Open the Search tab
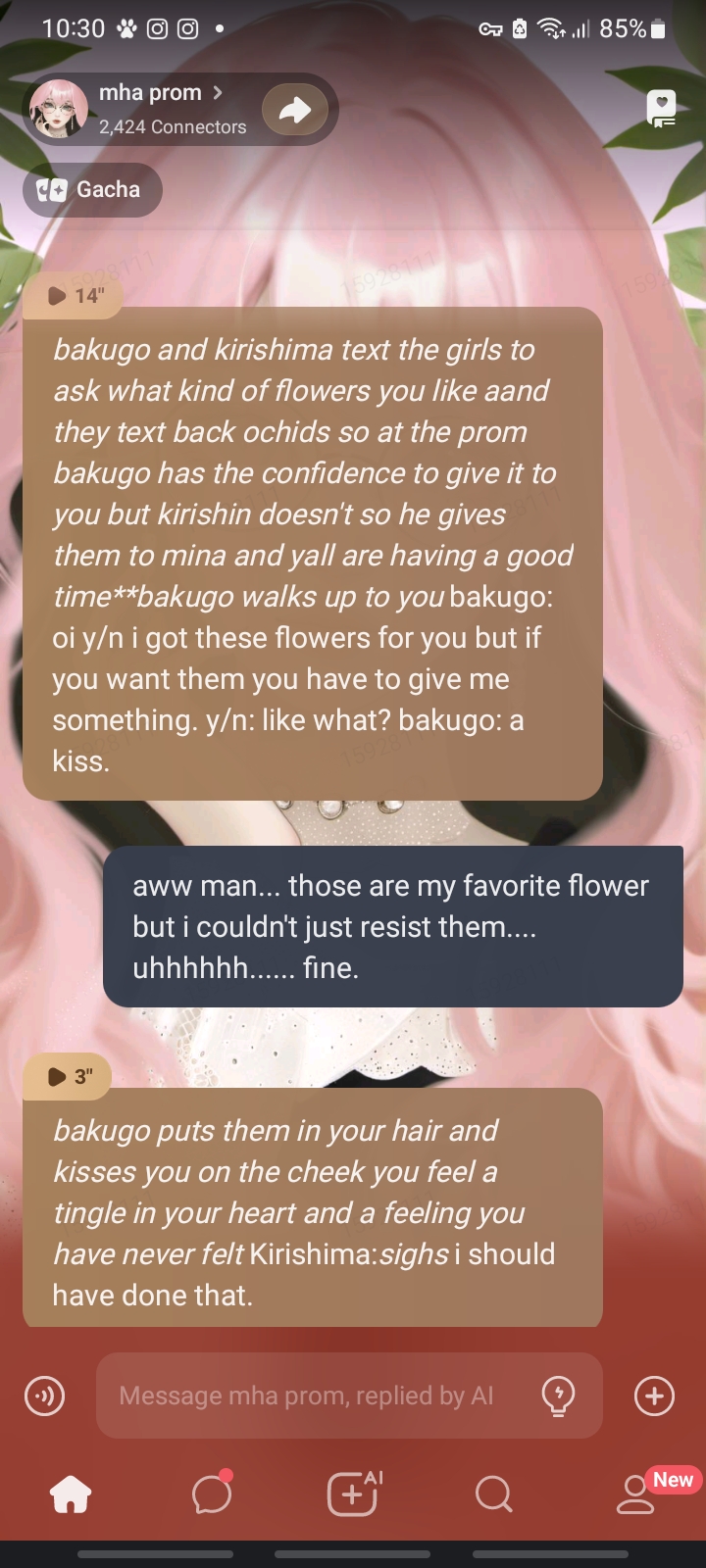Image resolution: width=706 pixels, height=1568 pixels. [493, 1494]
